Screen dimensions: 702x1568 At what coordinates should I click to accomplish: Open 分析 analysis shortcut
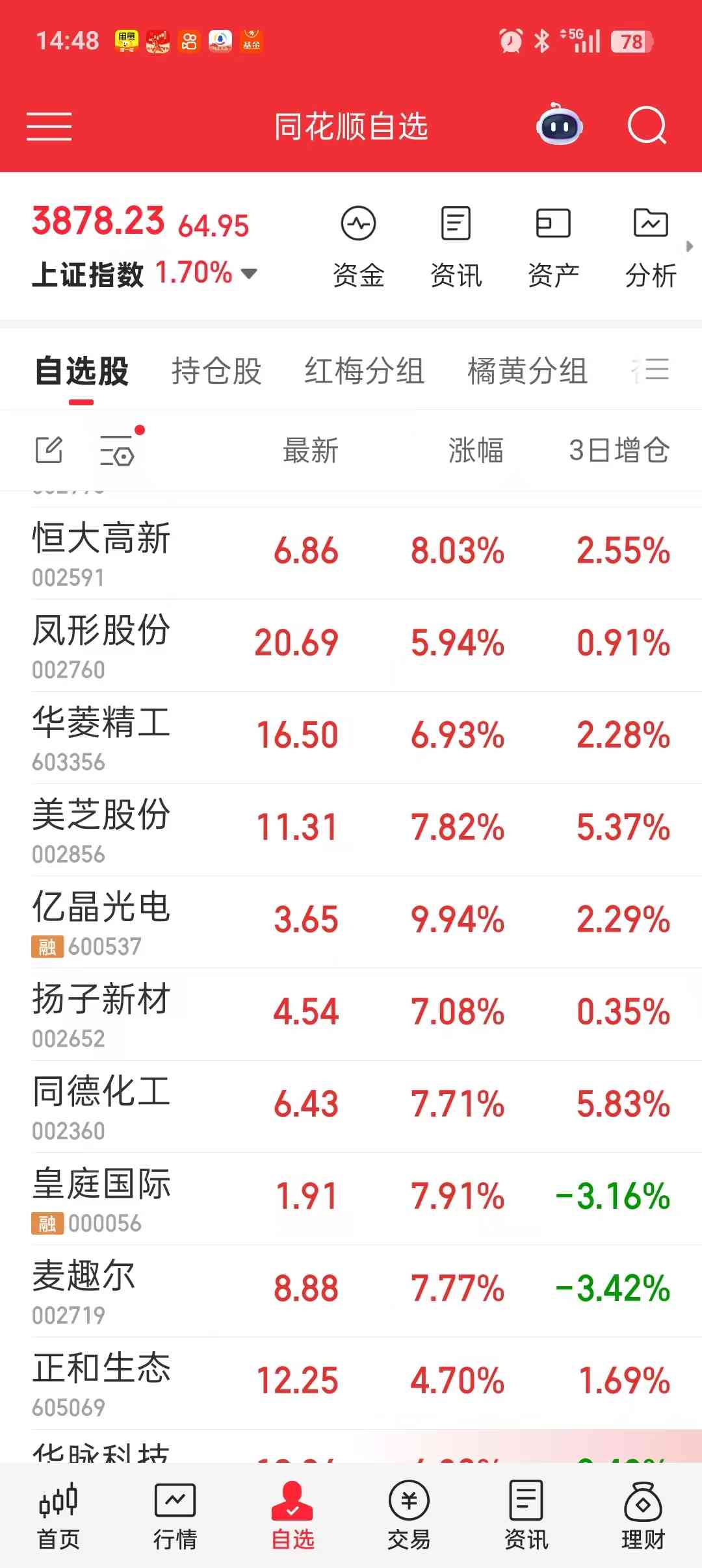pyautogui.click(x=650, y=247)
